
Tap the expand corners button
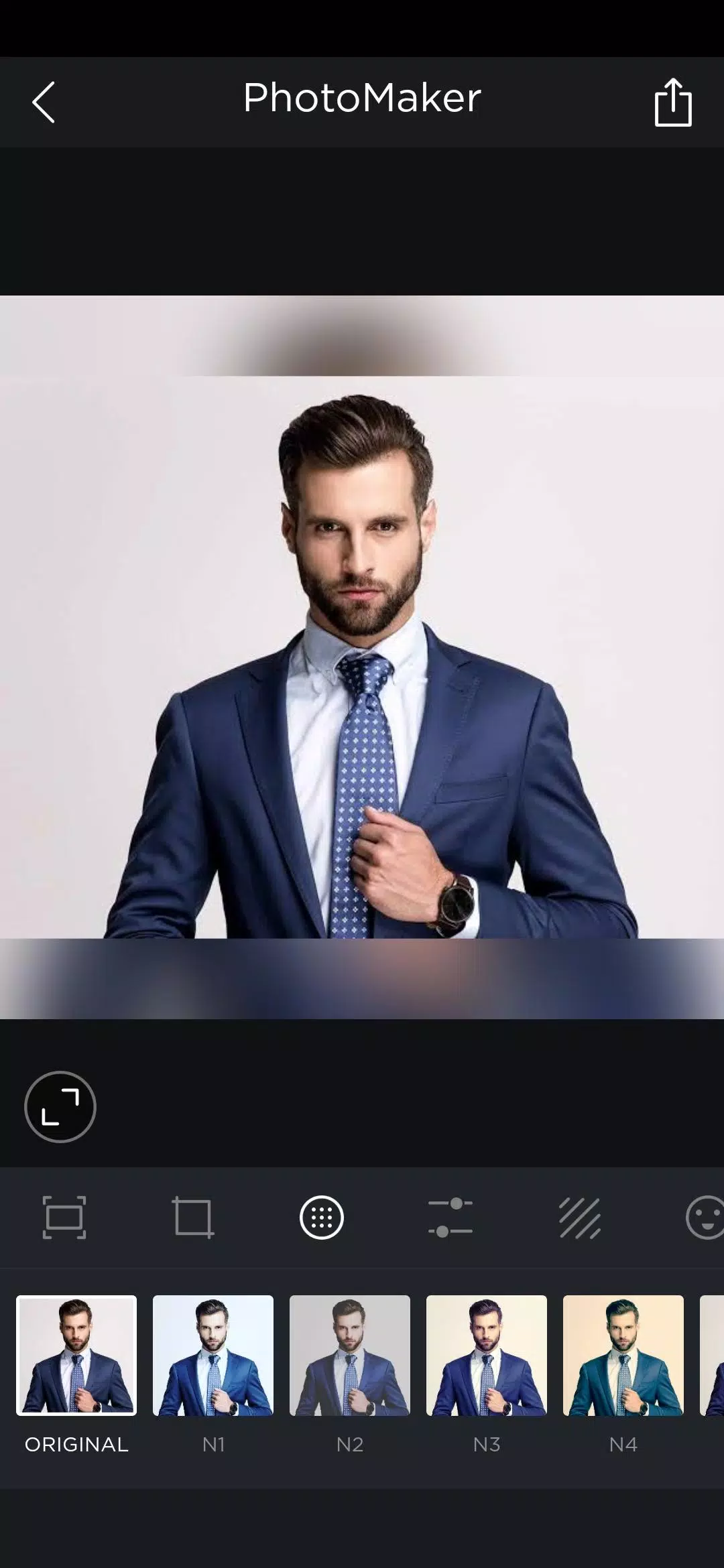pos(60,1106)
